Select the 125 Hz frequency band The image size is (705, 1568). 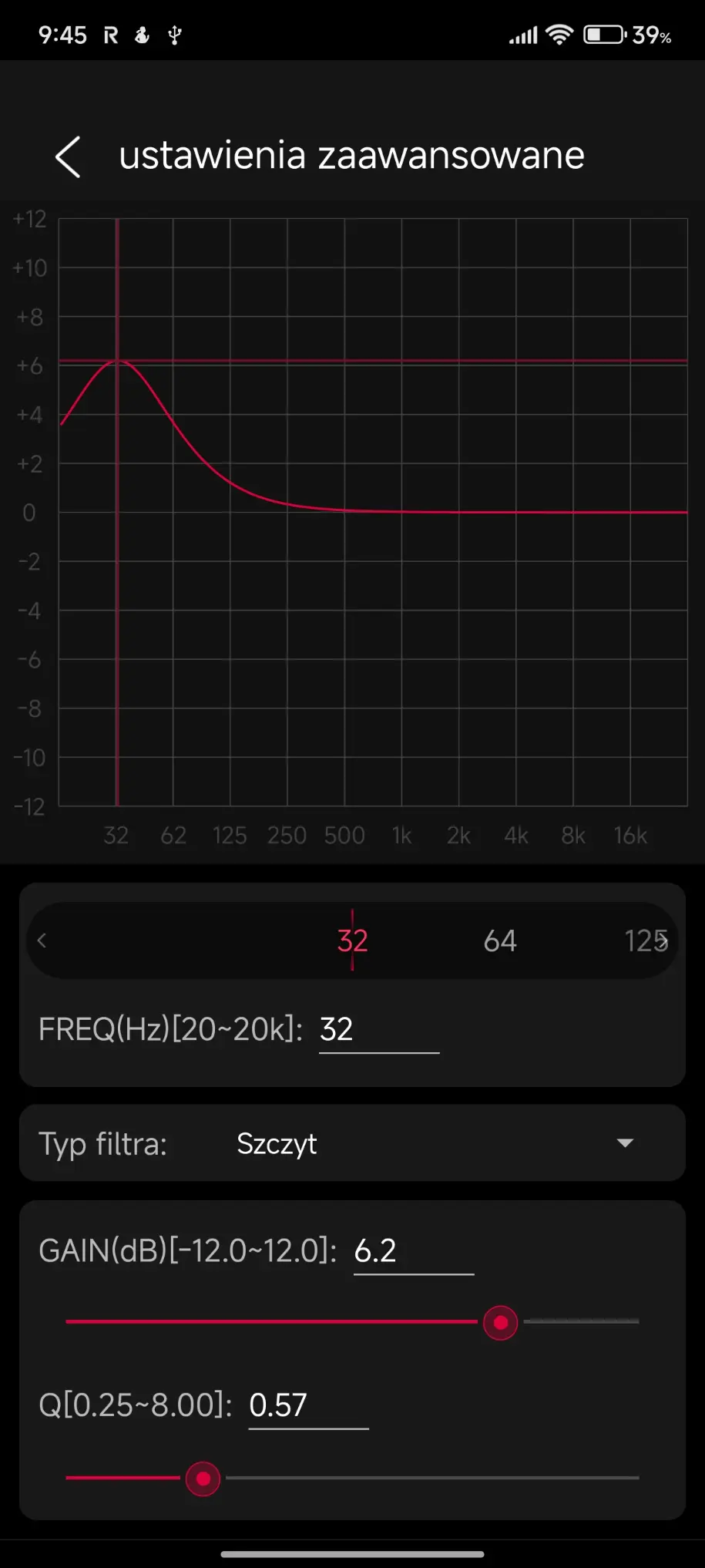point(643,941)
